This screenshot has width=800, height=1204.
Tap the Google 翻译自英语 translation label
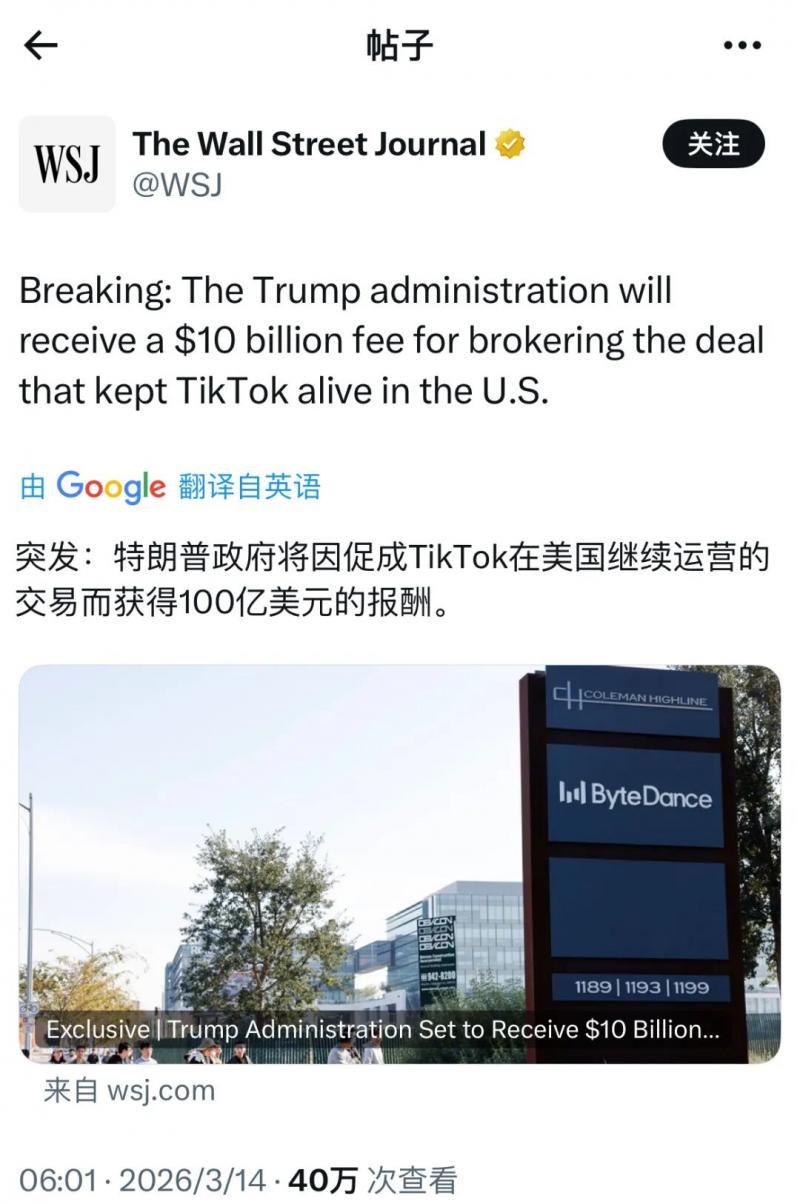(171, 487)
